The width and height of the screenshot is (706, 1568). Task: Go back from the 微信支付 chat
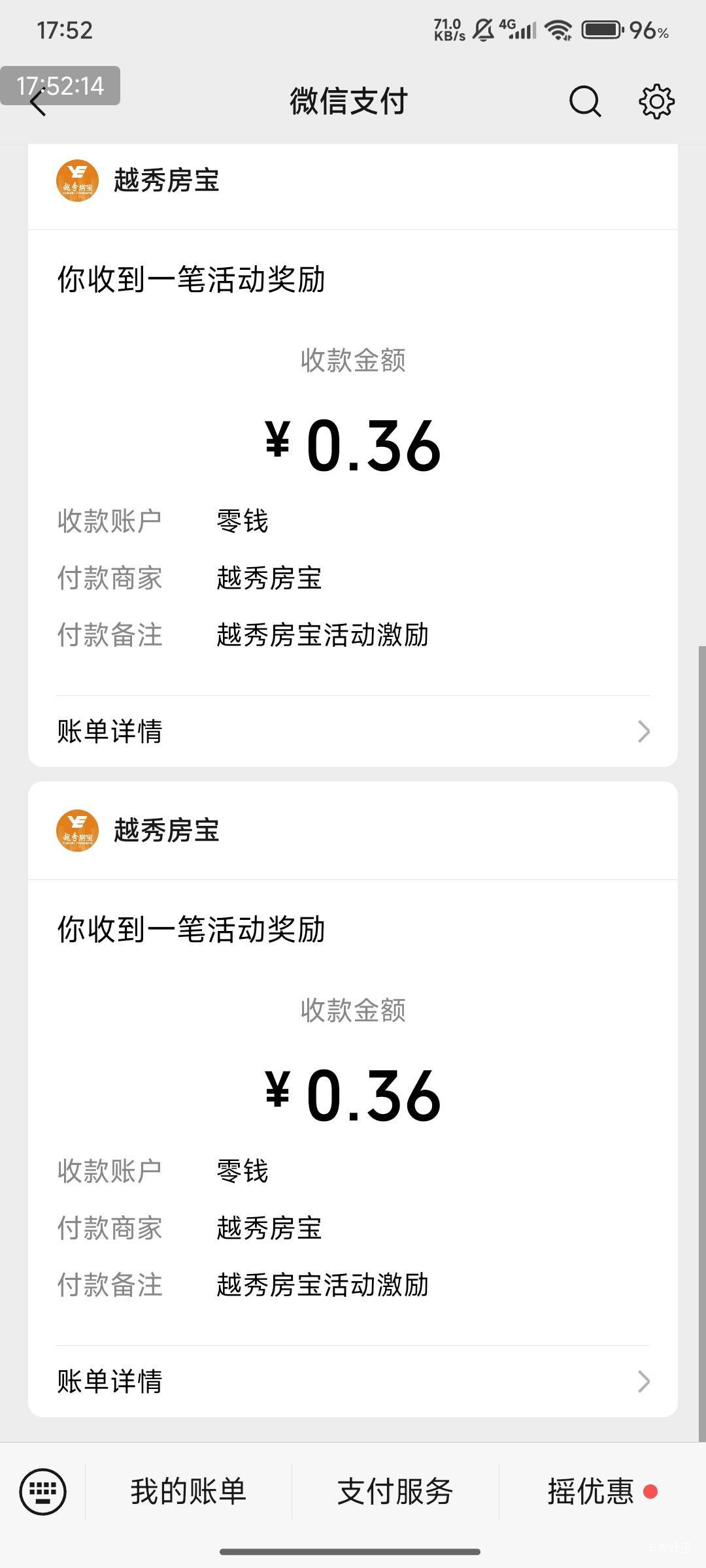[38, 103]
